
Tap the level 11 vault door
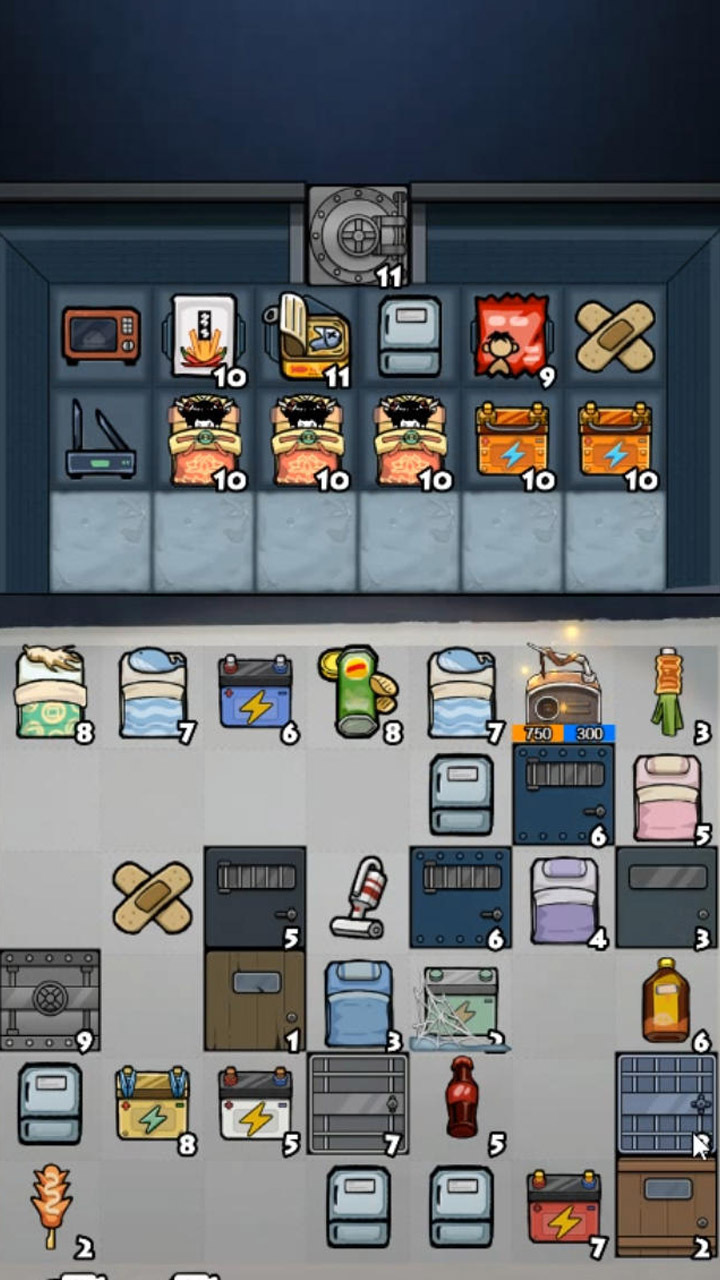pyautogui.click(x=358, y=236)
